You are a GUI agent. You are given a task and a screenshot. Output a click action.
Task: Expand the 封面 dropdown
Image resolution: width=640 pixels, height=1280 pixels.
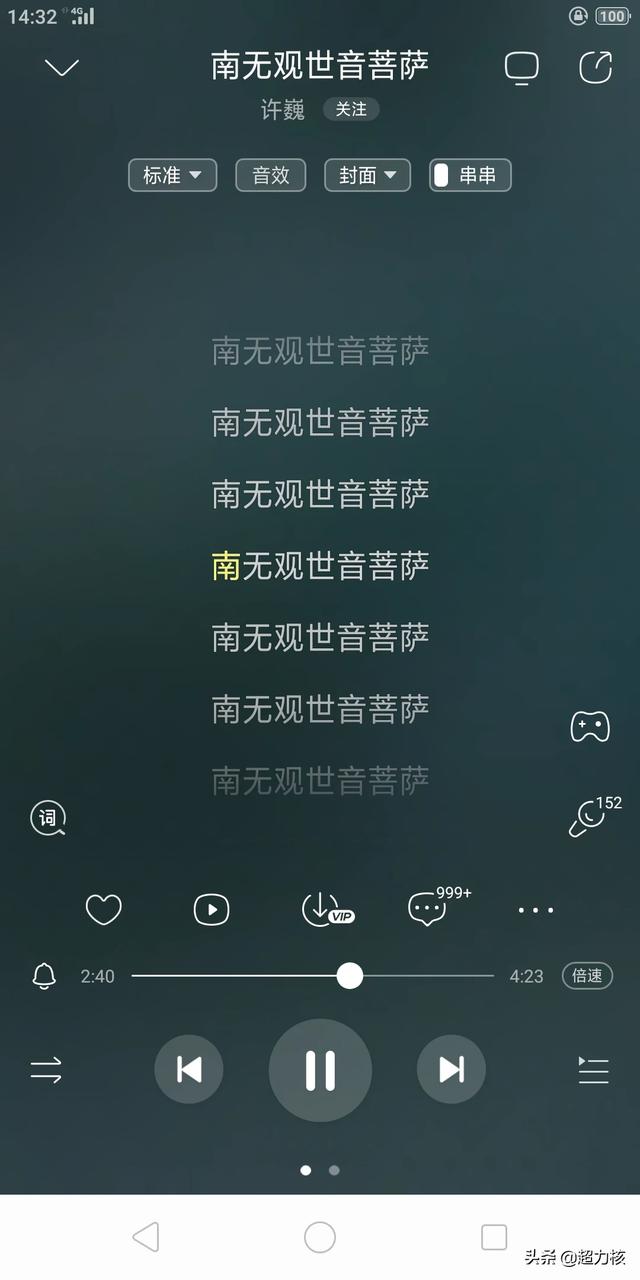367,175
